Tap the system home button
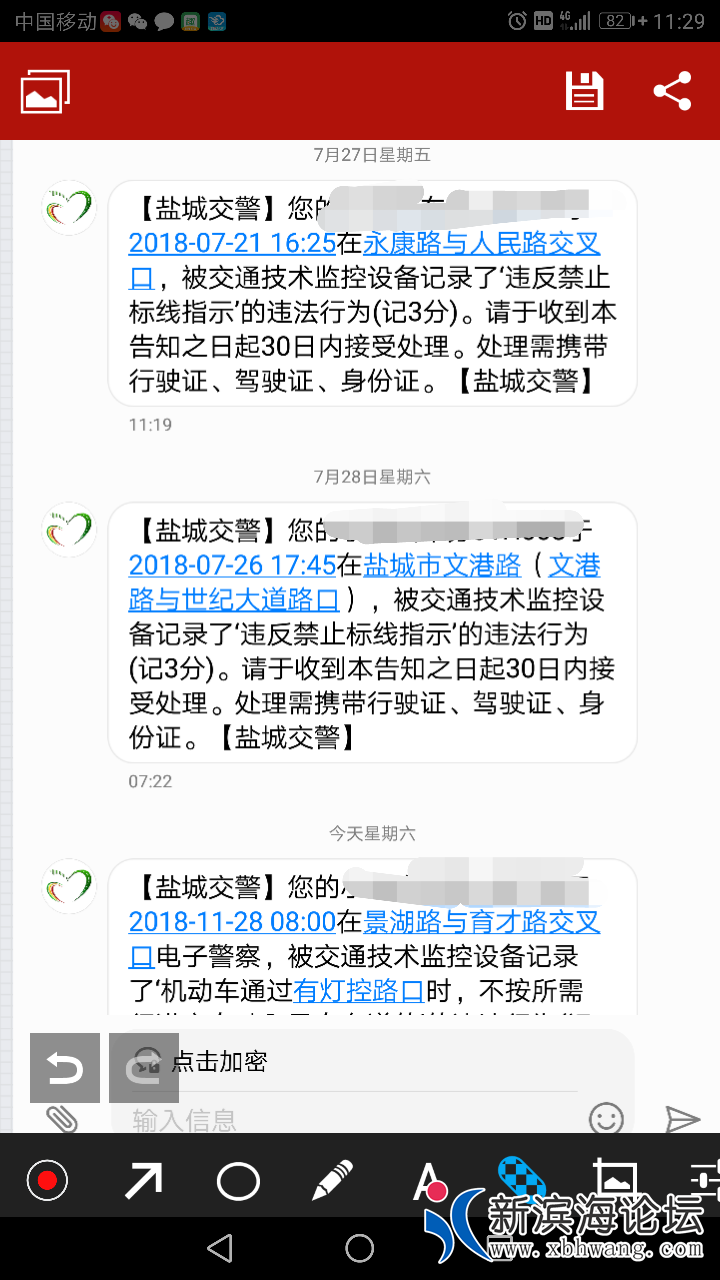The height and width of the screenshot is (1280, 720). click(x=359, y=1247)
